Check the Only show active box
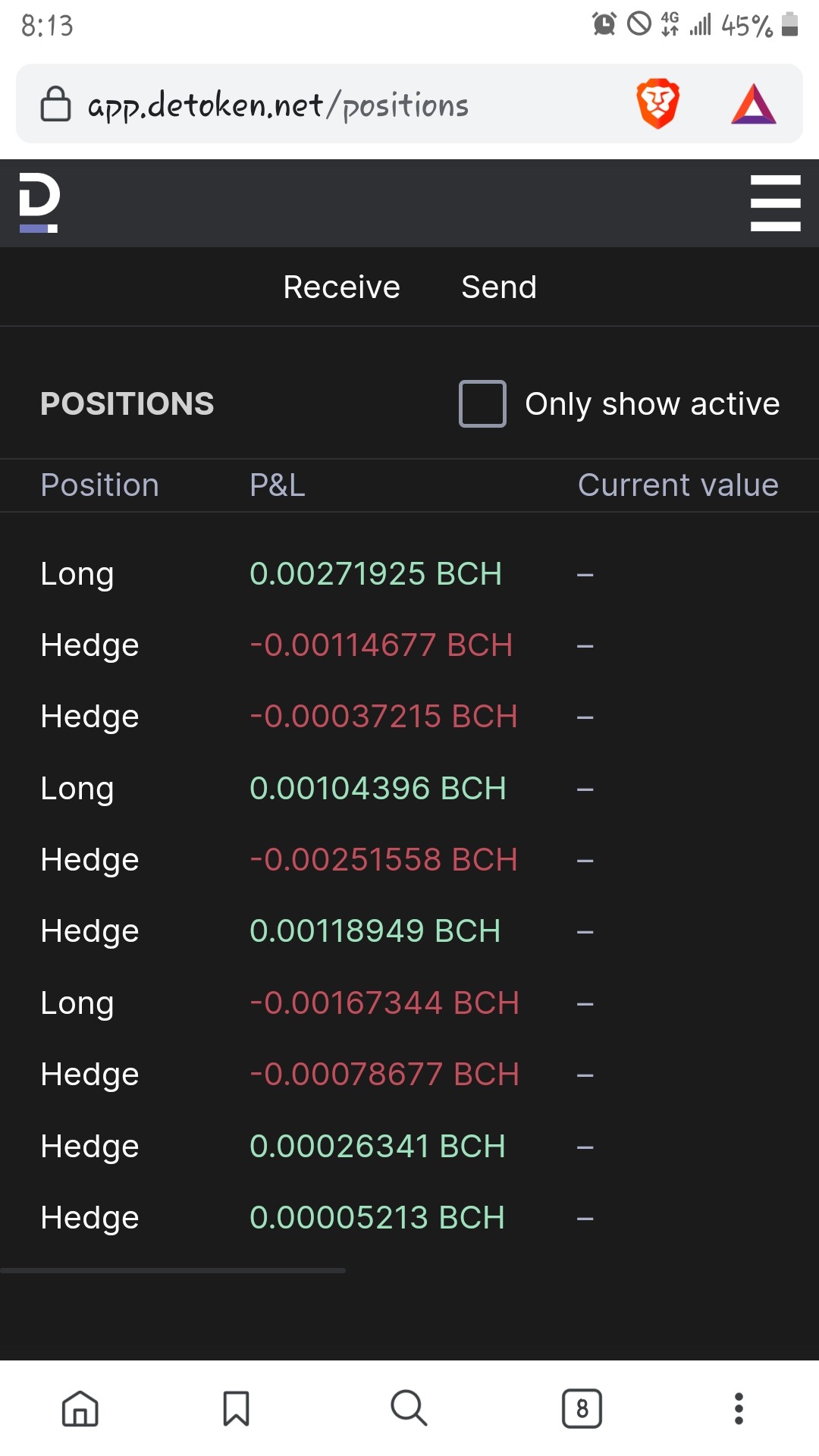This screenshot has height=1456, width=819. (x=482, y=403)
